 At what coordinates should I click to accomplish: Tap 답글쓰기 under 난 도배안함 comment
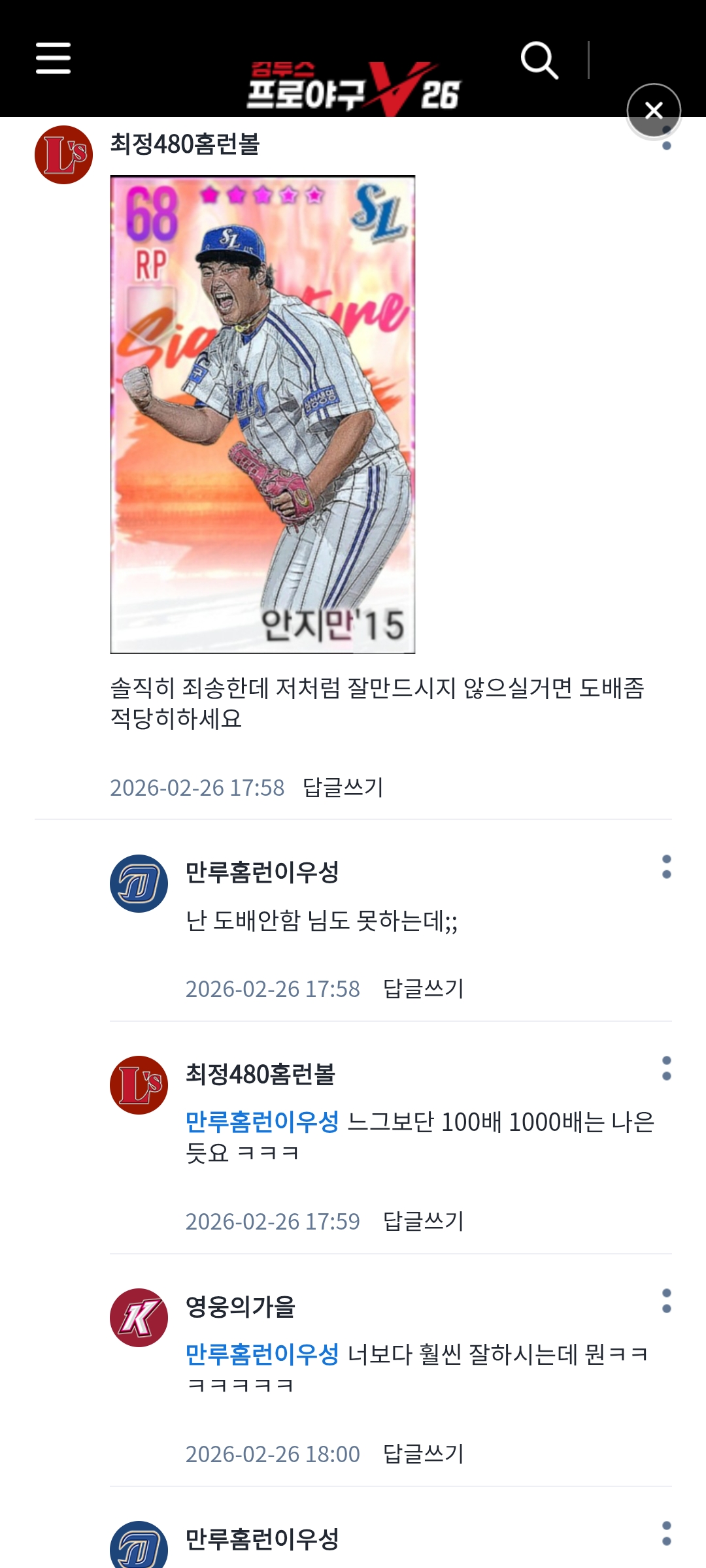pos(423,988)
